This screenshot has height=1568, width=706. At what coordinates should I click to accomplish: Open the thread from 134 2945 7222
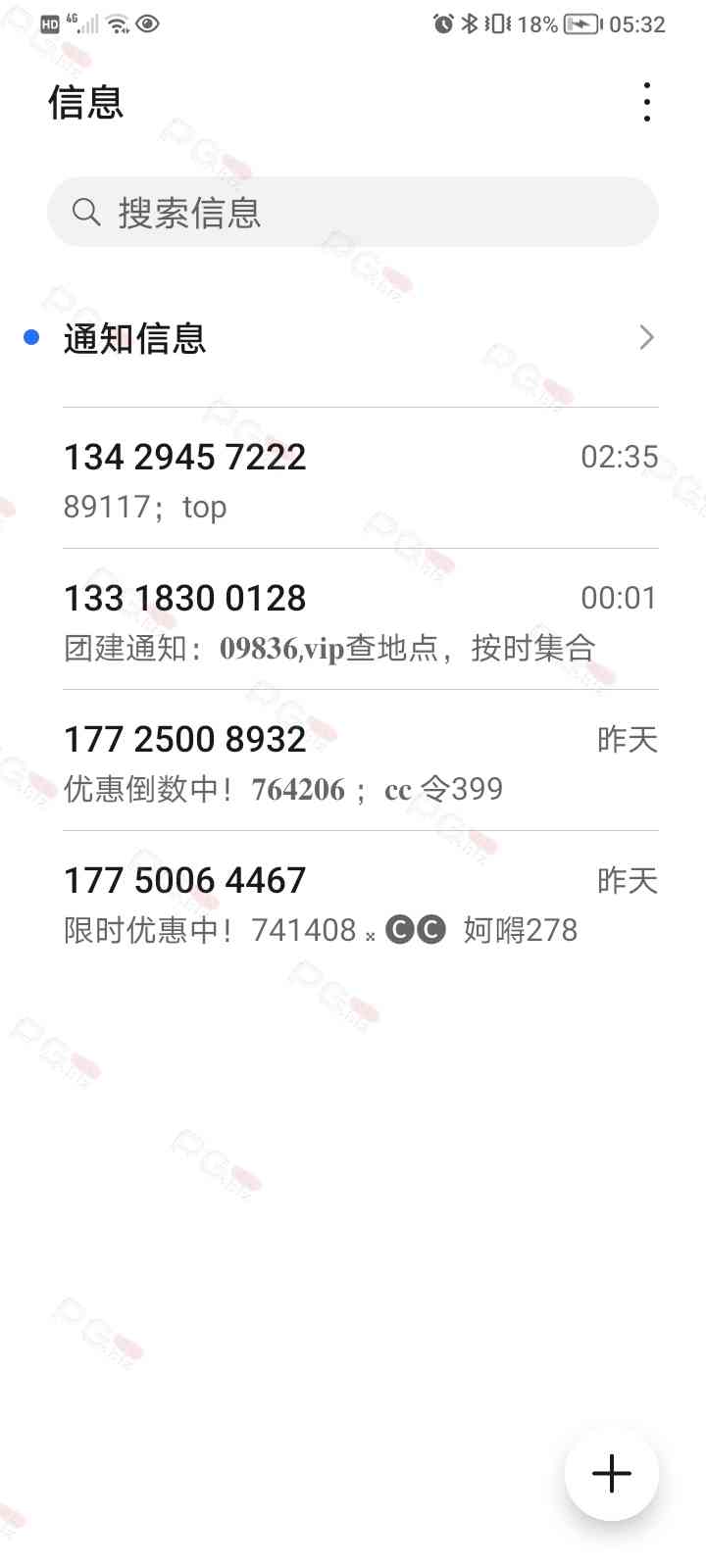[353, 479]
